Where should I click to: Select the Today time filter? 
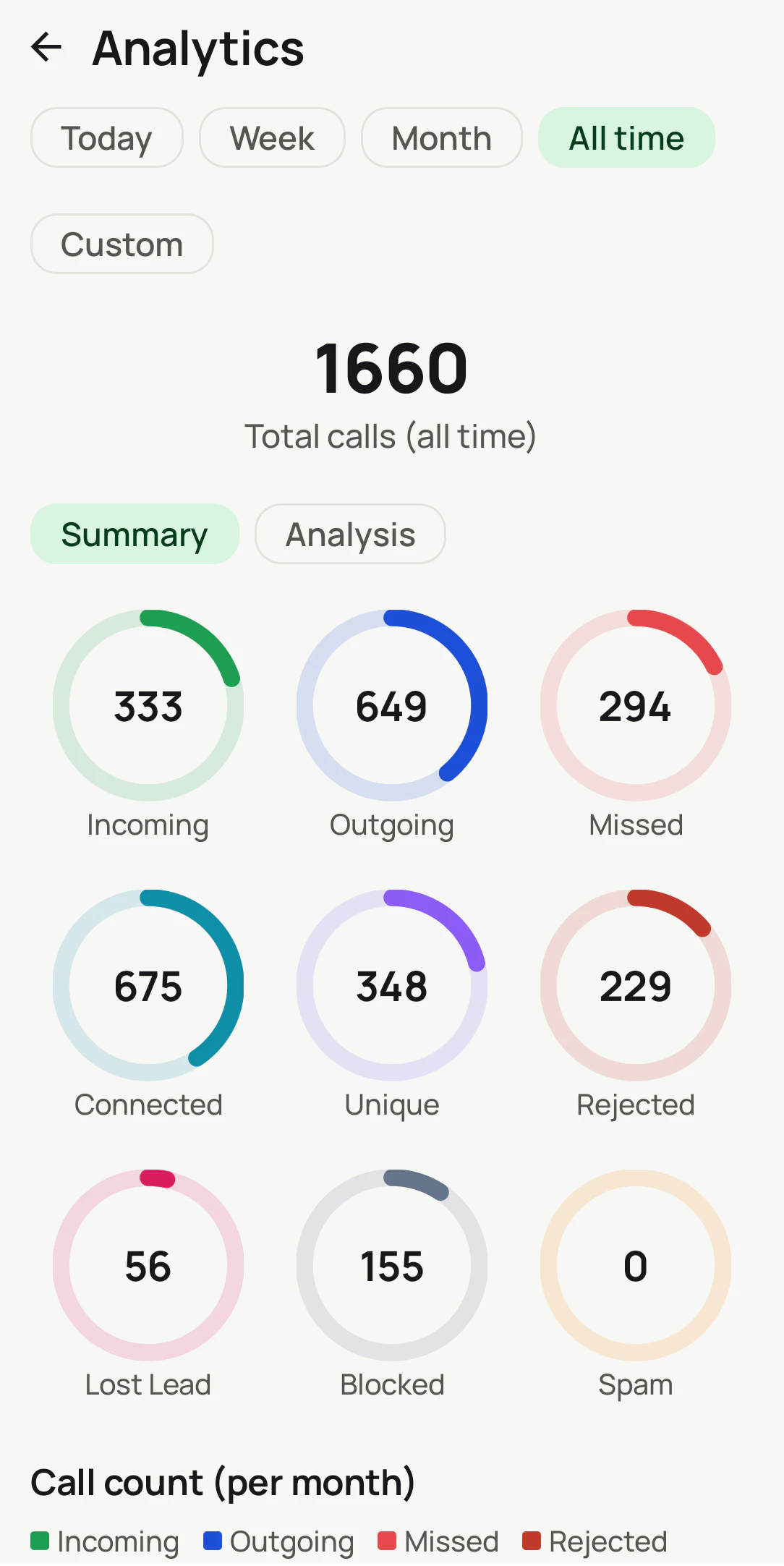coord(107,137)
